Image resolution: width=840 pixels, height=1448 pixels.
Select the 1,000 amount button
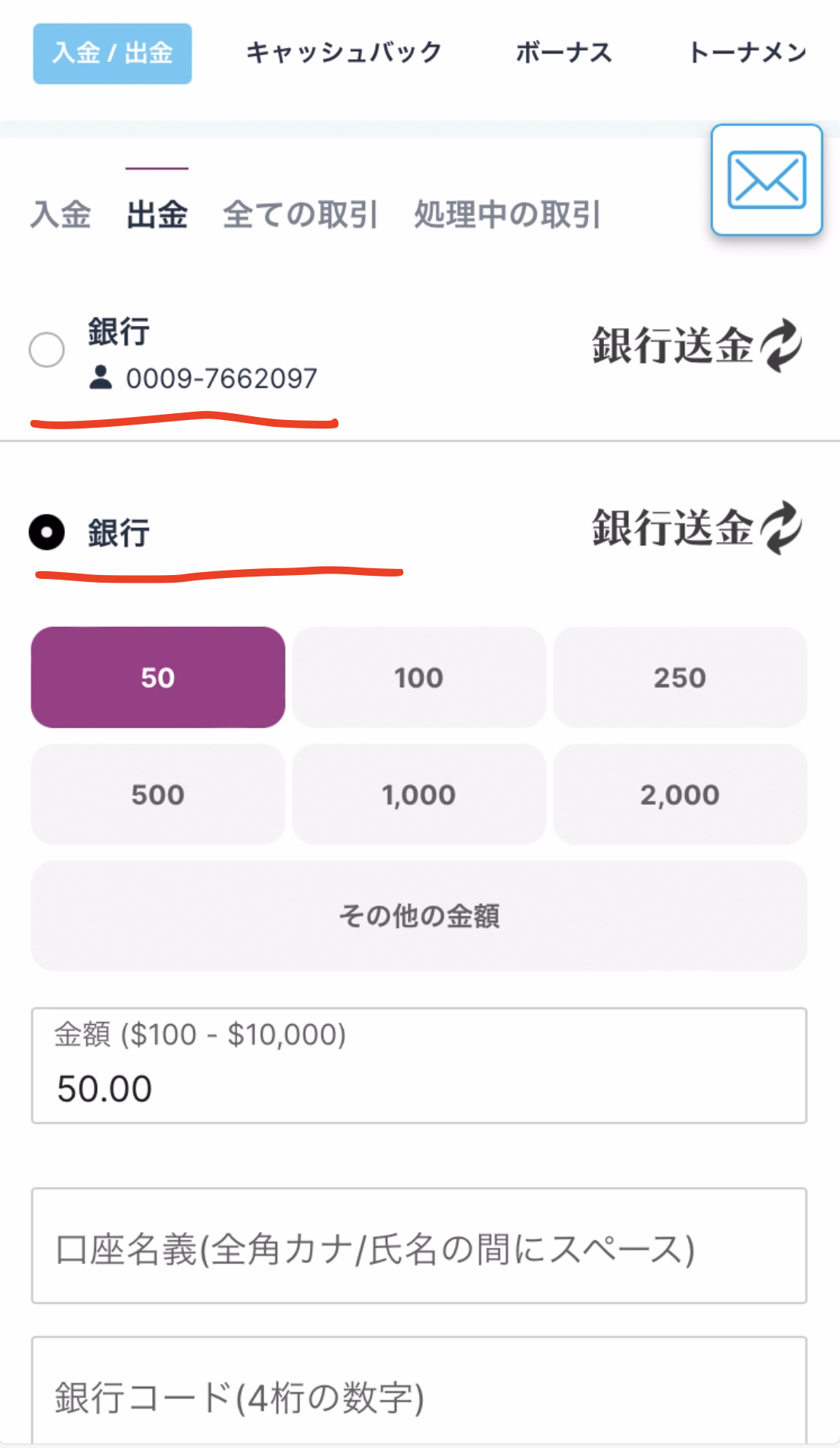click(x=419, y=794)
